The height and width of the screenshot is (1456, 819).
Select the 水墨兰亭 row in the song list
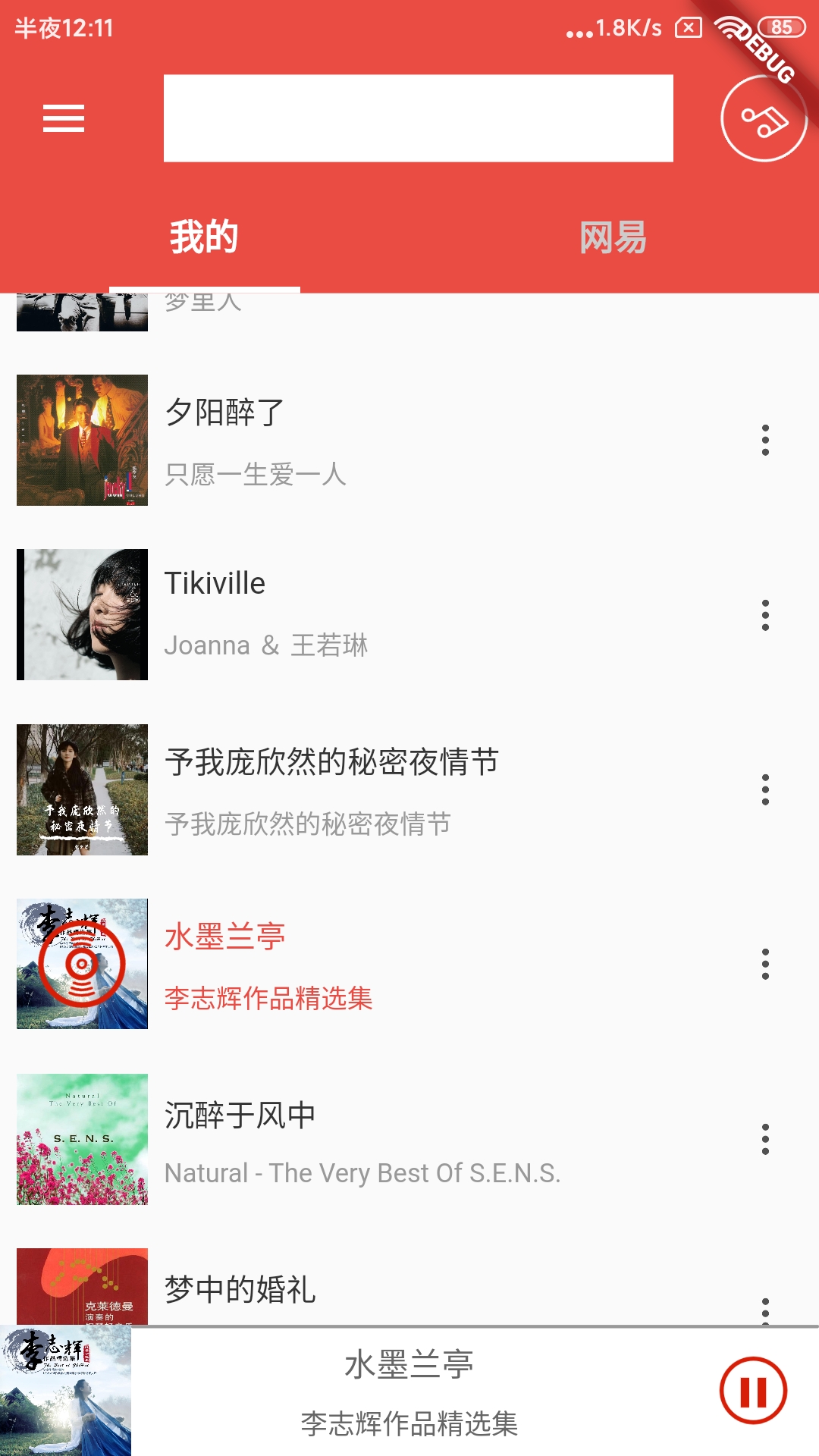click(379, 964)
